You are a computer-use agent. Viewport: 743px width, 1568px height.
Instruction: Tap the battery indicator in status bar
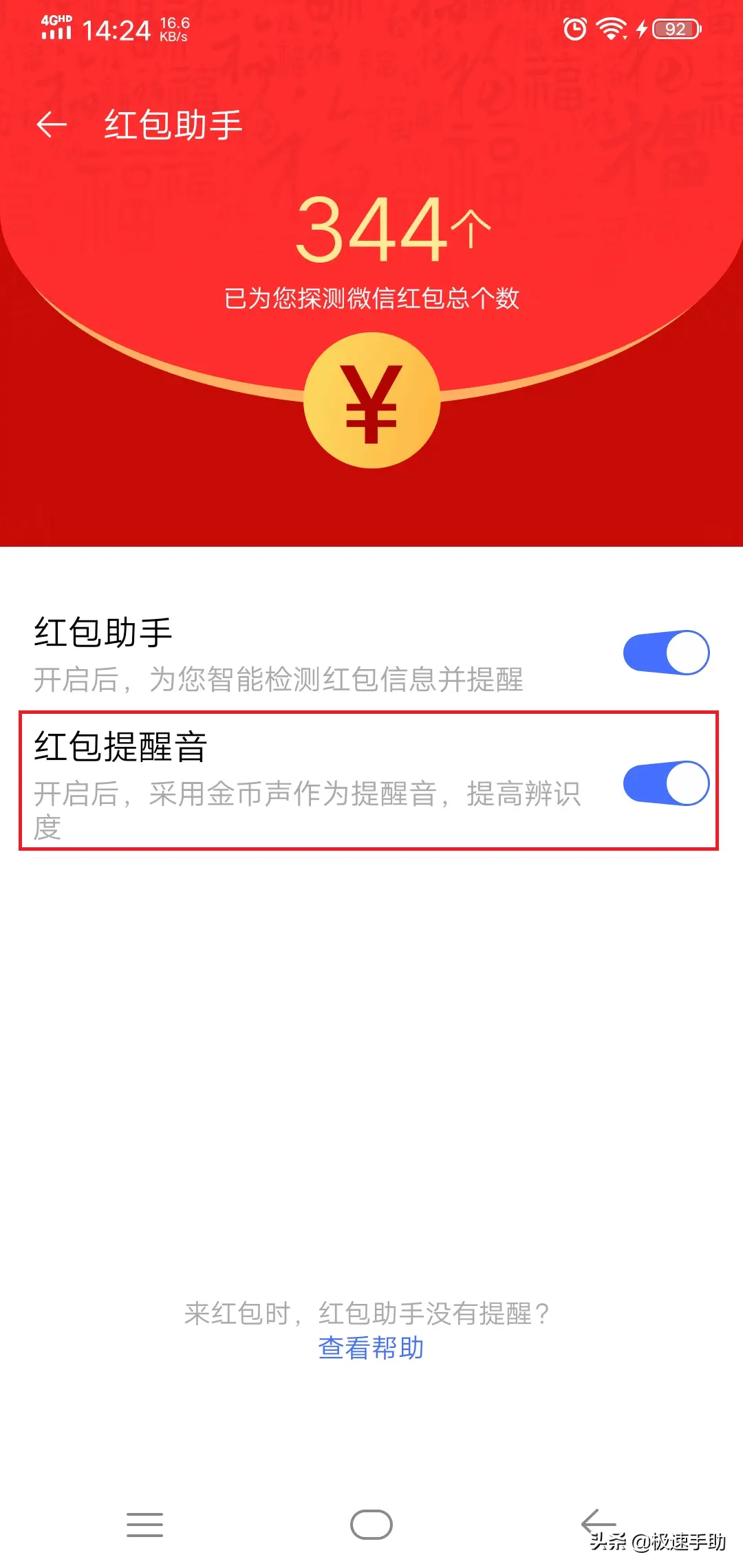pyautogui.click(x=678, y=28)
